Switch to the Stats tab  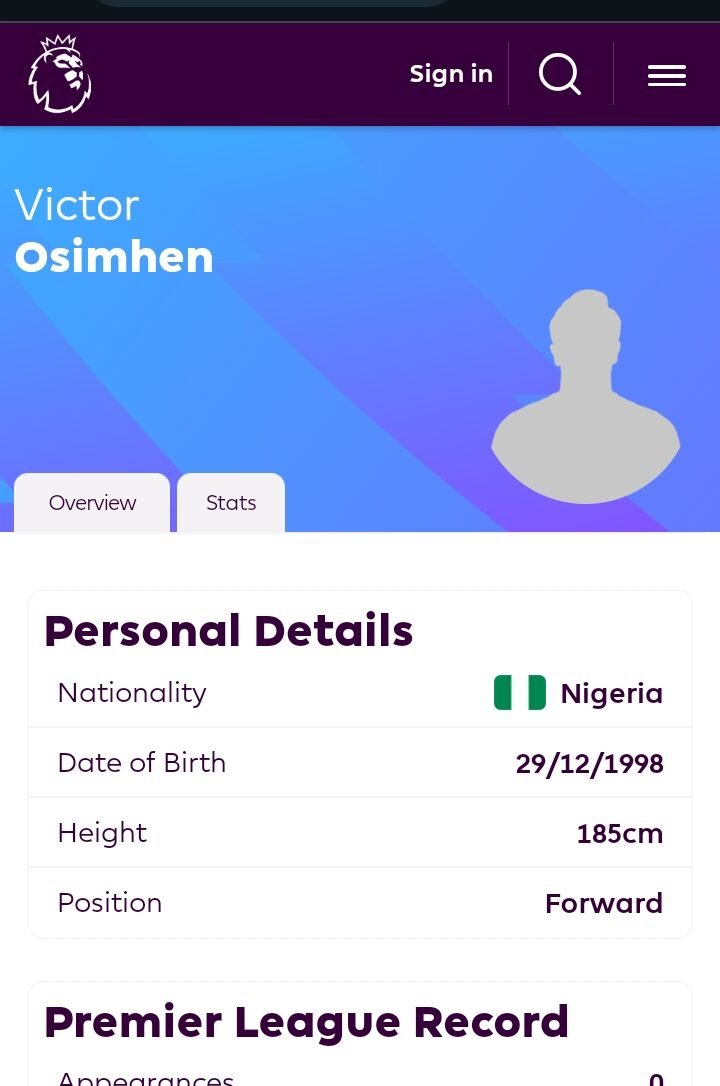click(x=231, y=503)
